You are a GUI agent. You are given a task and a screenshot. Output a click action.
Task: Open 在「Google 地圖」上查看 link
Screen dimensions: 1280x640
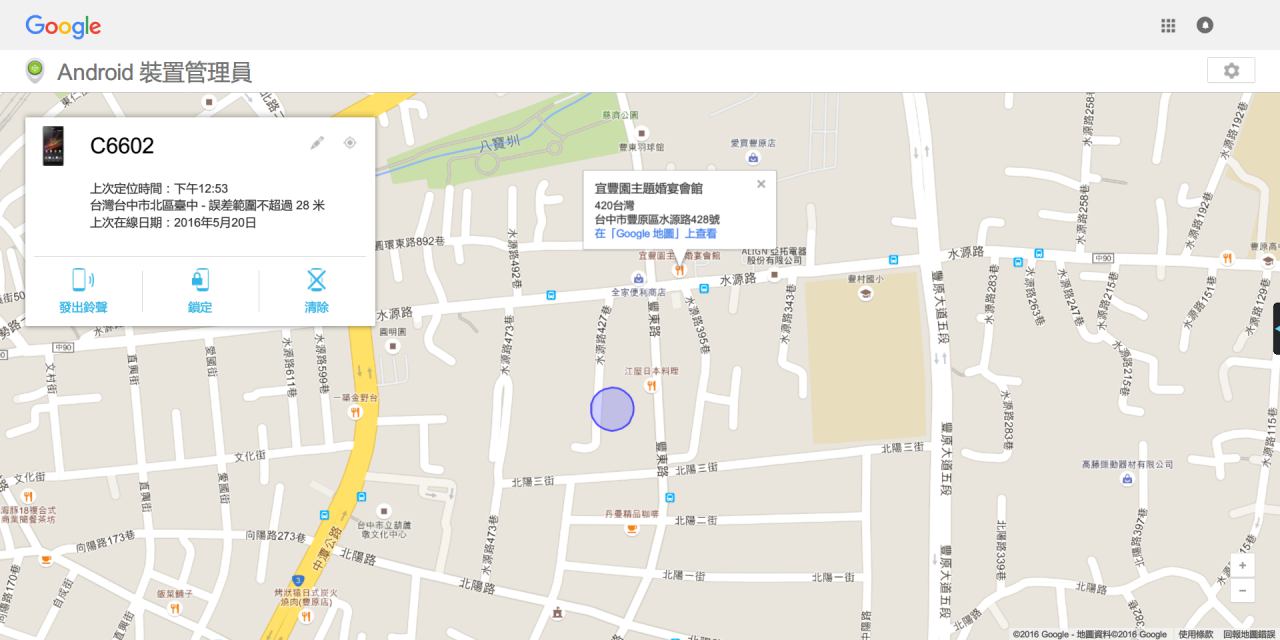point(655,234)
